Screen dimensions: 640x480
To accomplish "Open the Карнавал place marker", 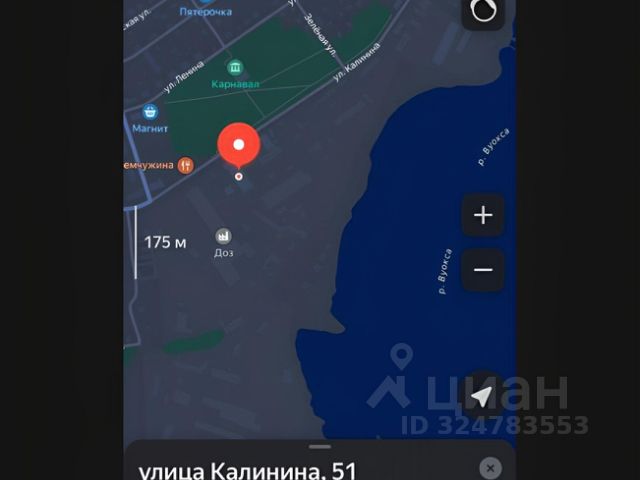I will click(235, 68).
